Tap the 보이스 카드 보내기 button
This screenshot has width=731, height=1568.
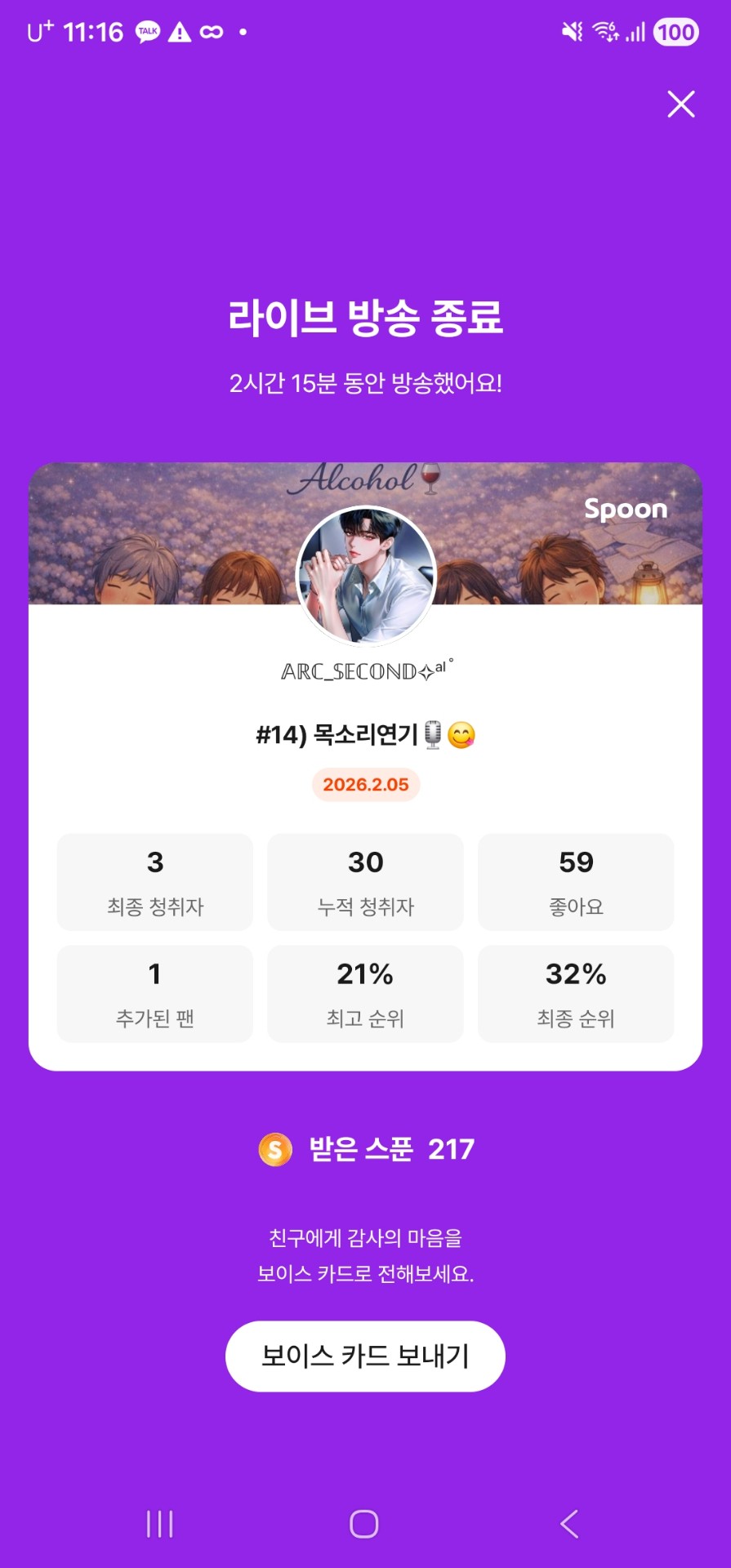[365, 1356]
